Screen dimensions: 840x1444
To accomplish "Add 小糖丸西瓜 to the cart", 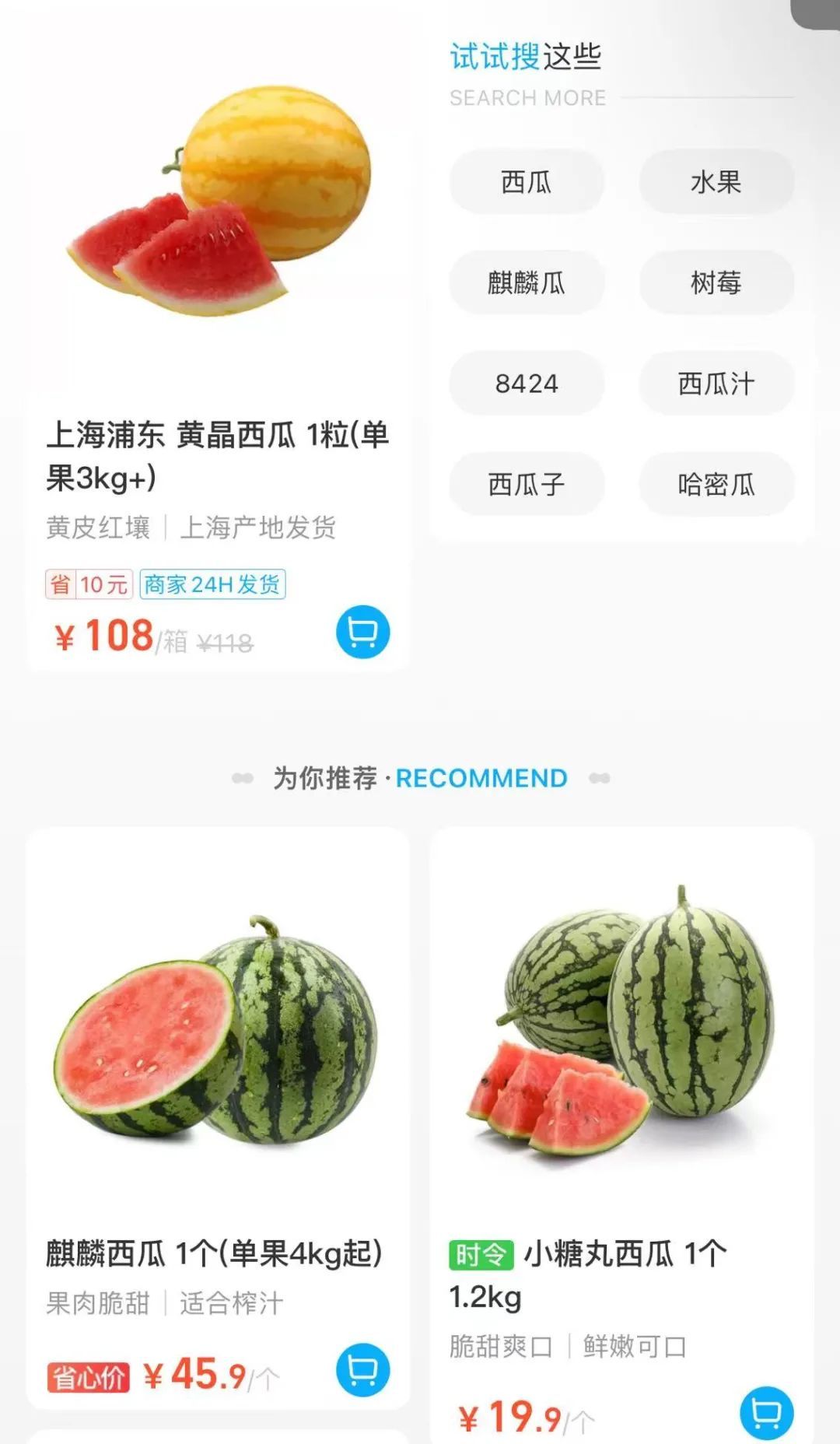I will point(766,1413).
